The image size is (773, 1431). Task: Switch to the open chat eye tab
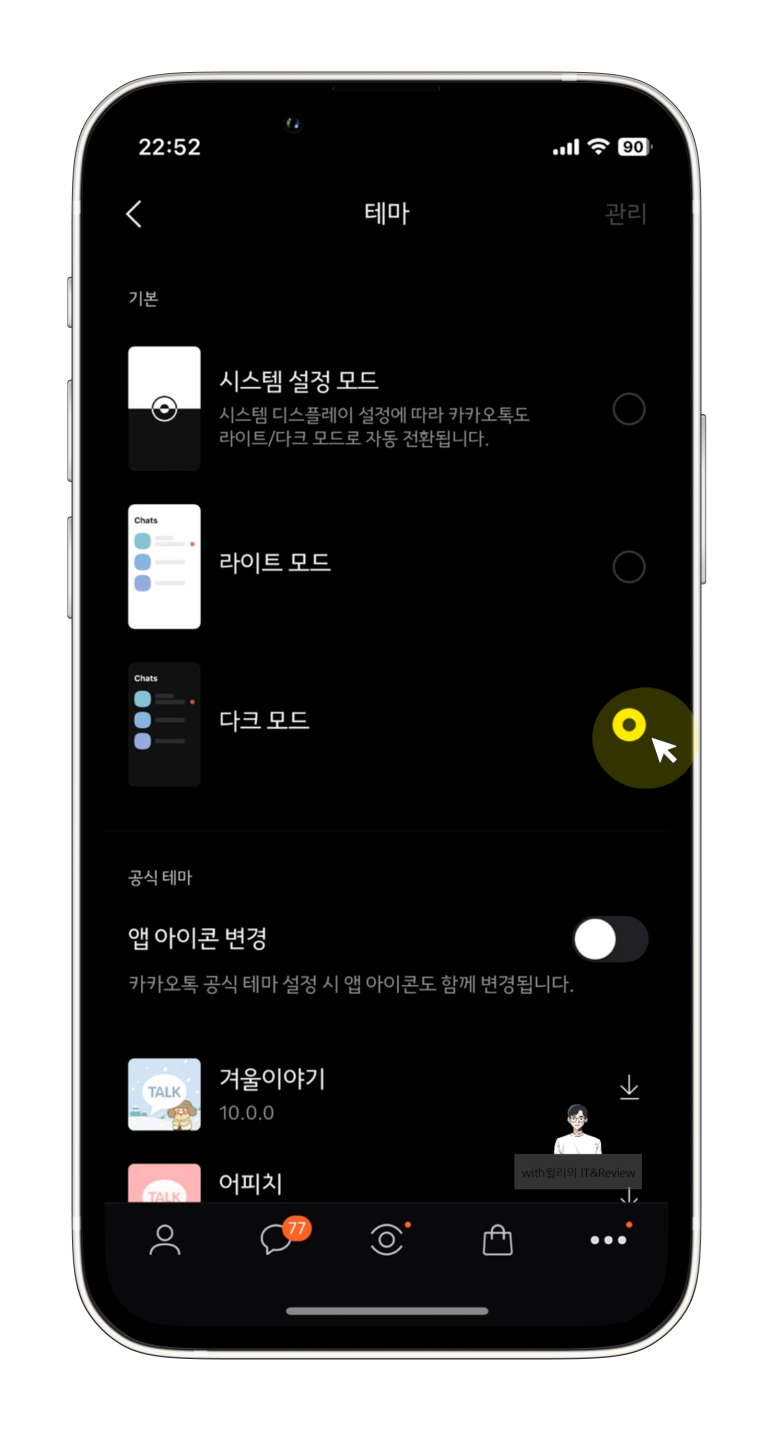pyautogui.click(x=386, y=1240)
